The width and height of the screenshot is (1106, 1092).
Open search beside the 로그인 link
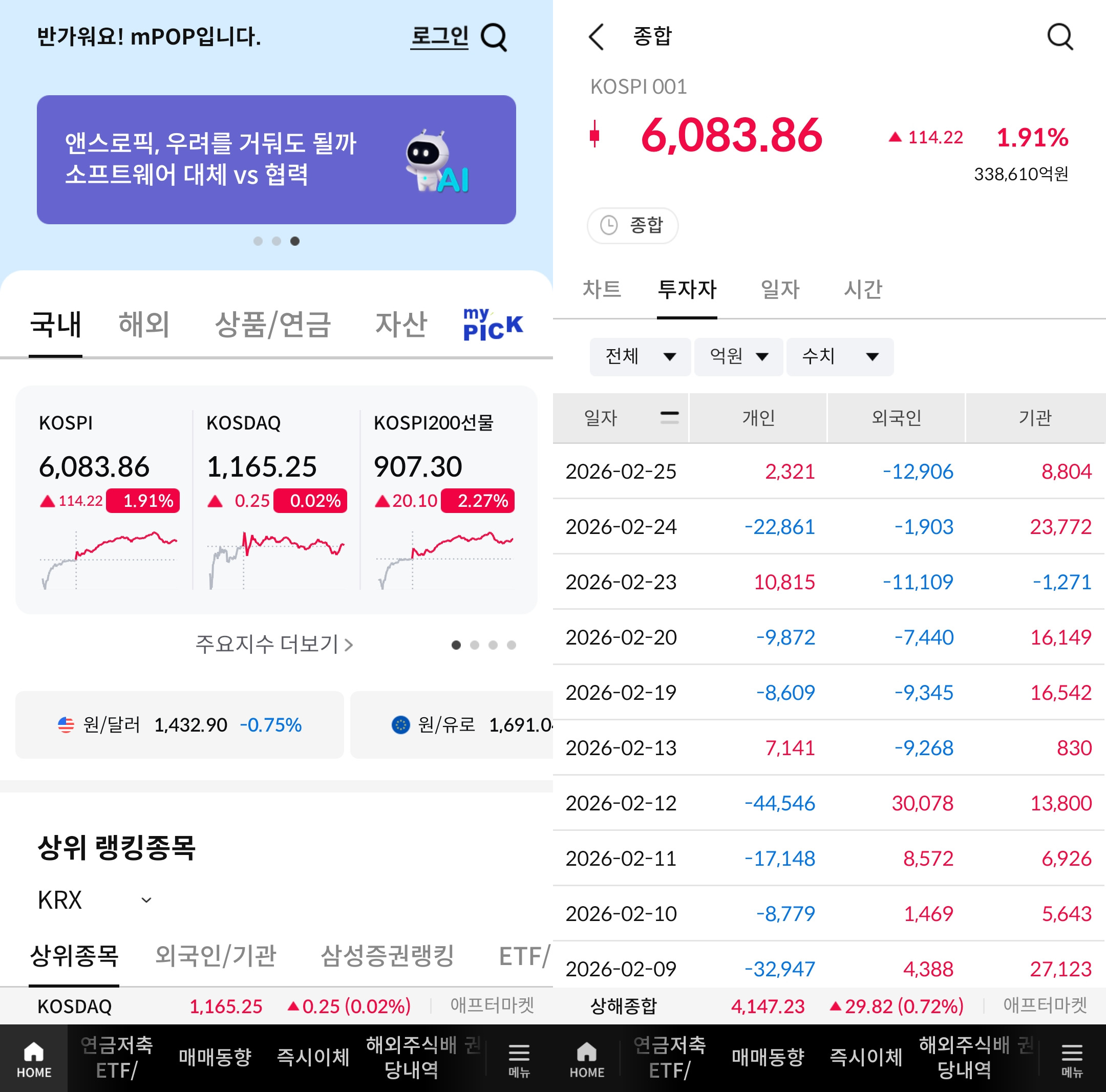[x=494, y=38]
